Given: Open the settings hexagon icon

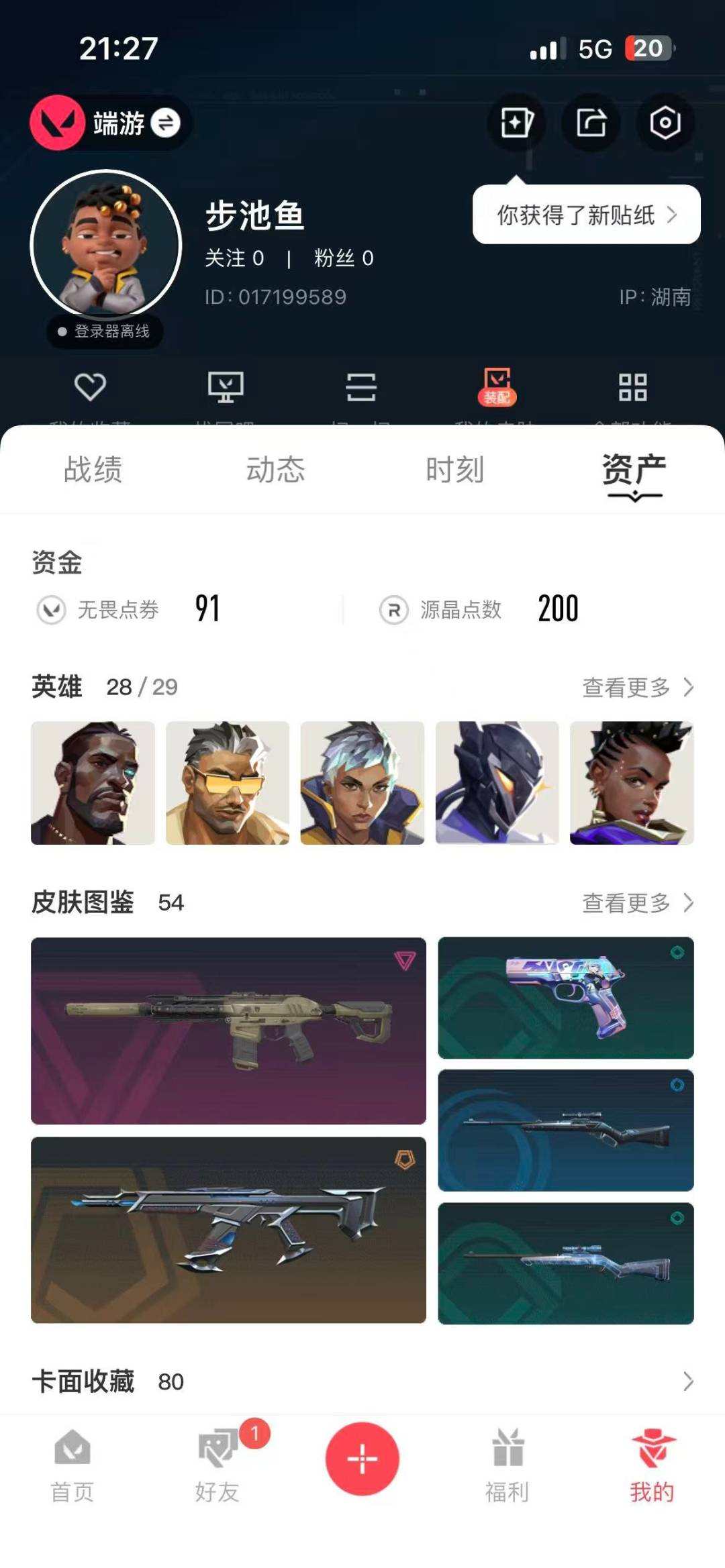Looking at the screenshot, I should [664, 123].
